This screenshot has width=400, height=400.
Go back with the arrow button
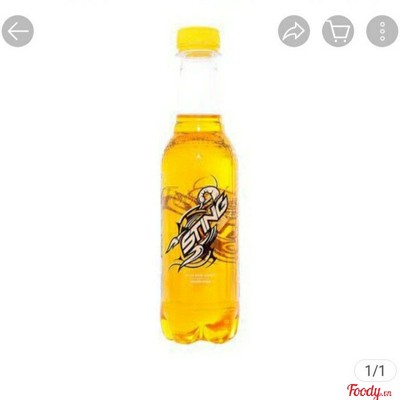click(x=18, y=31)
